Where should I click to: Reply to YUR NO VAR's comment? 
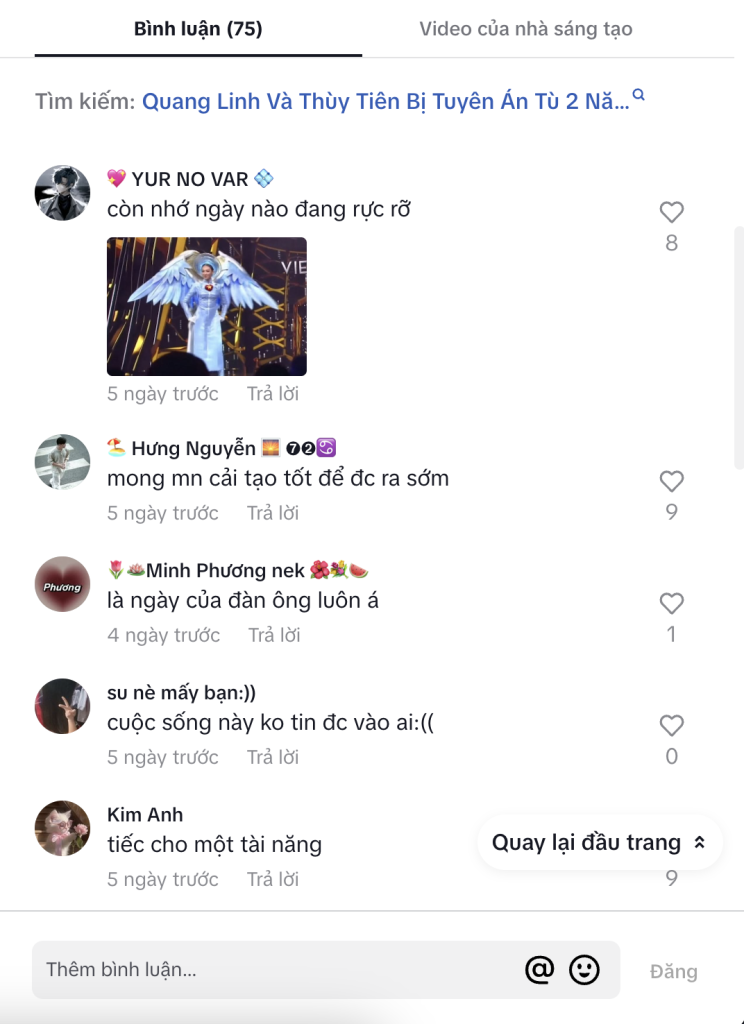tap(272, 393)
